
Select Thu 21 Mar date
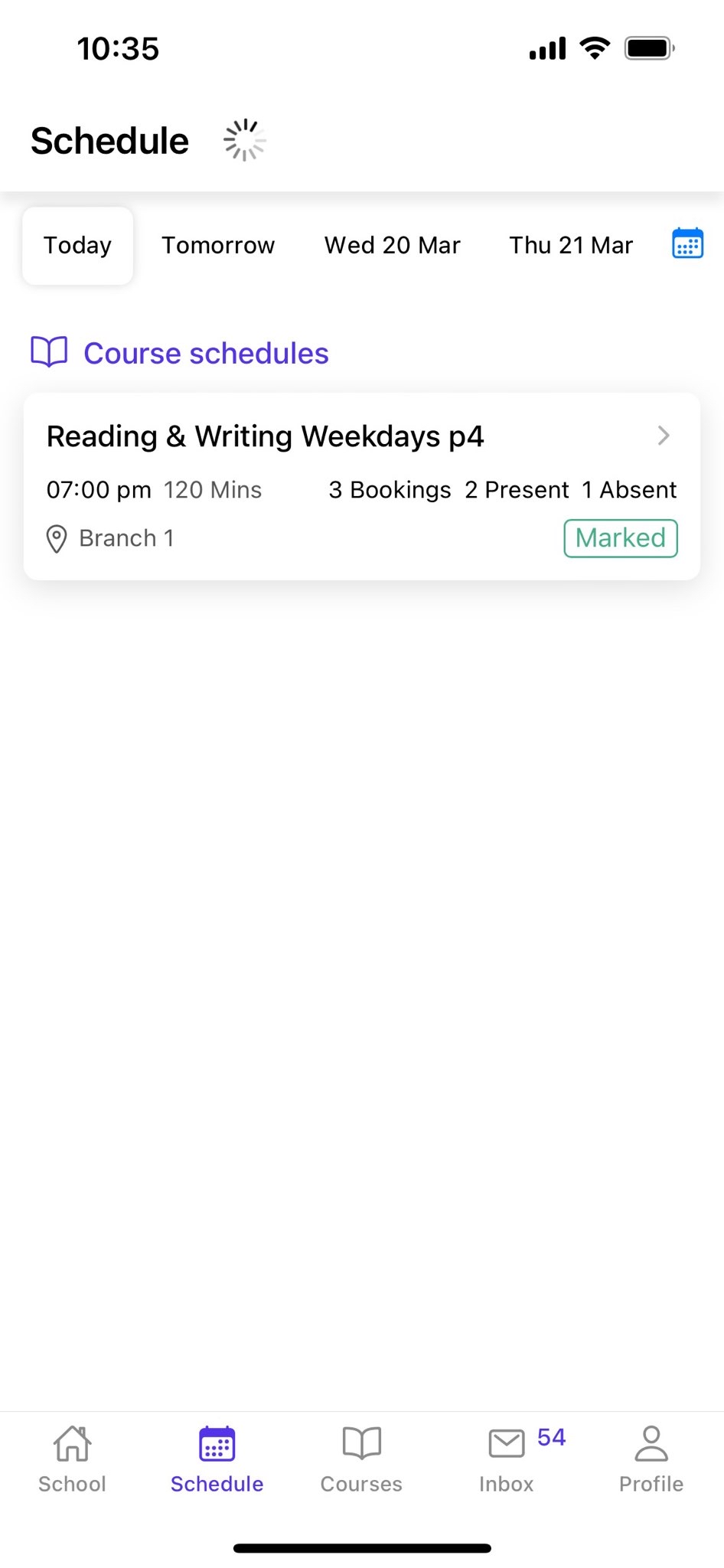click(x=571, y=246)
